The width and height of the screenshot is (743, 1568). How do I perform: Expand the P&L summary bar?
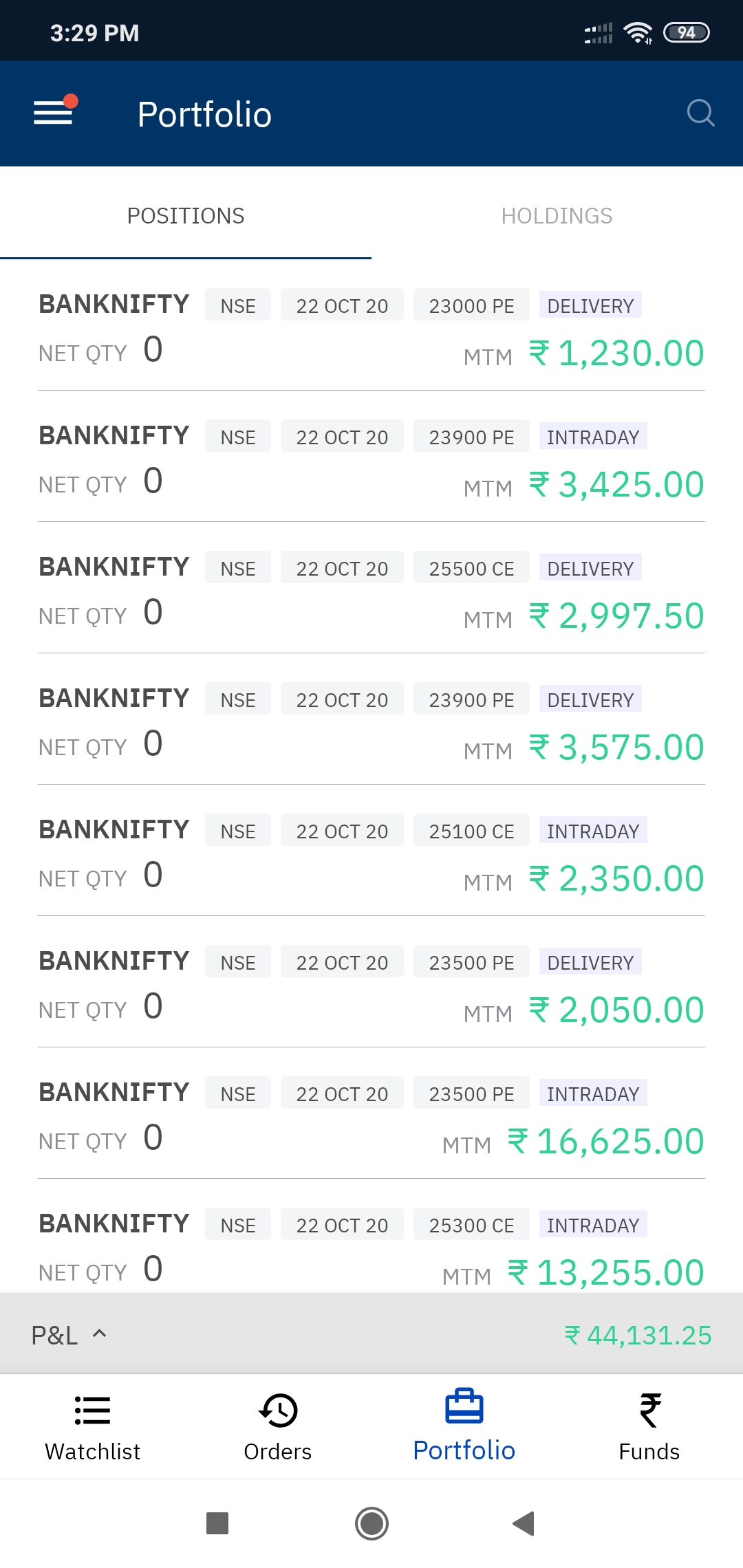(371, 1334)
